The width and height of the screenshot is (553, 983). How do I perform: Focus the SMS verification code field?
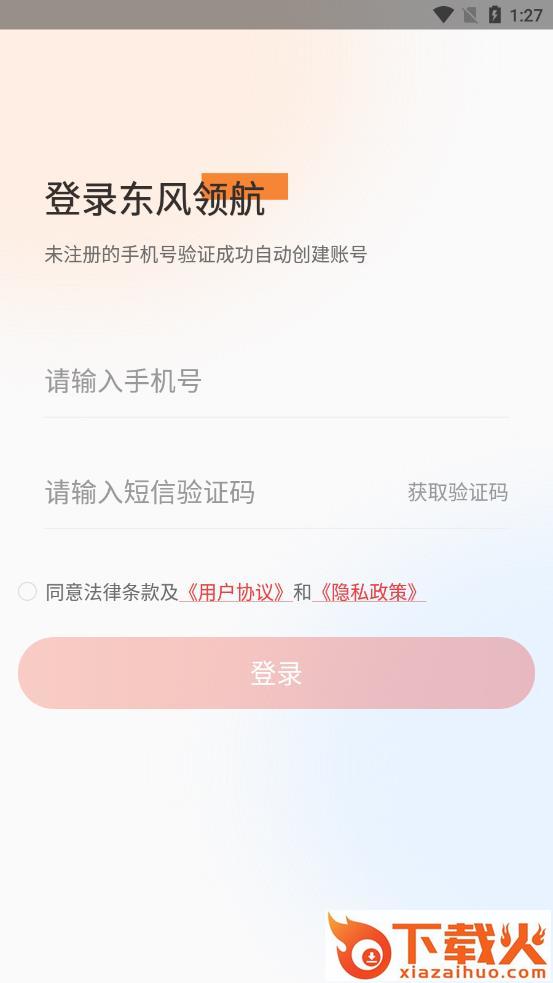tap(219, 492)
